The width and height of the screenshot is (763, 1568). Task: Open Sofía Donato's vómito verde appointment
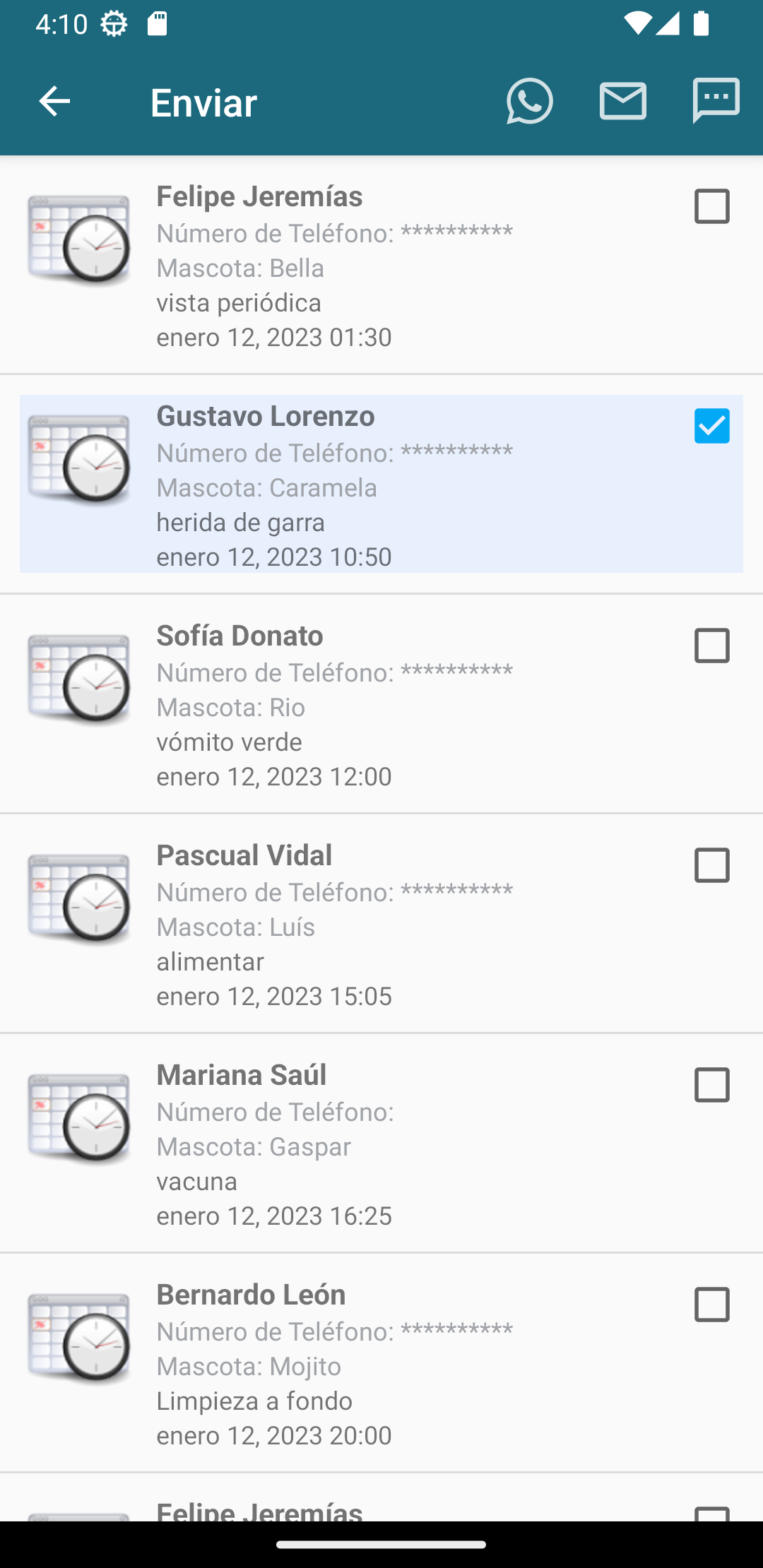click(353, 706)
